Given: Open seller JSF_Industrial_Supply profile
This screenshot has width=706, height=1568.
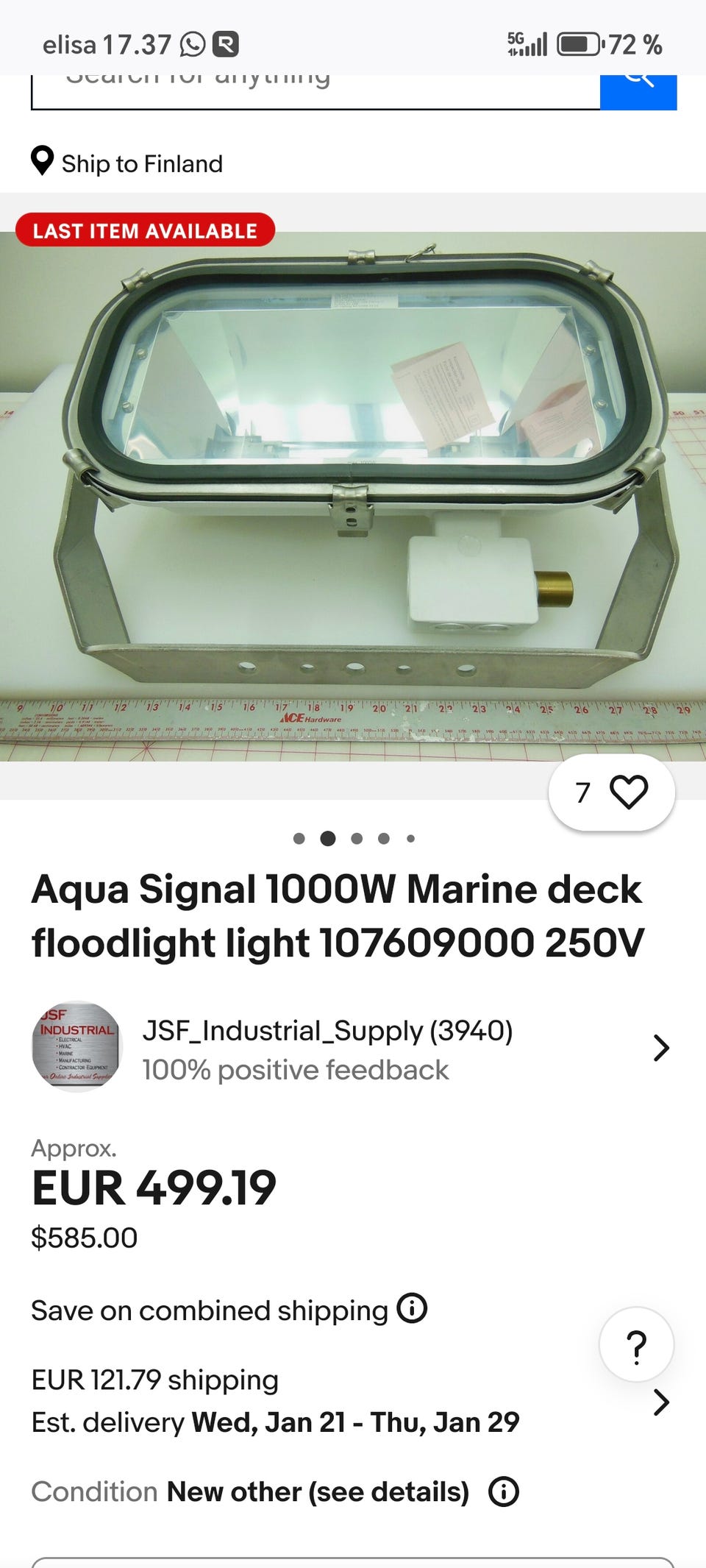Looking at the screenshot, I should coord(352,1048).
